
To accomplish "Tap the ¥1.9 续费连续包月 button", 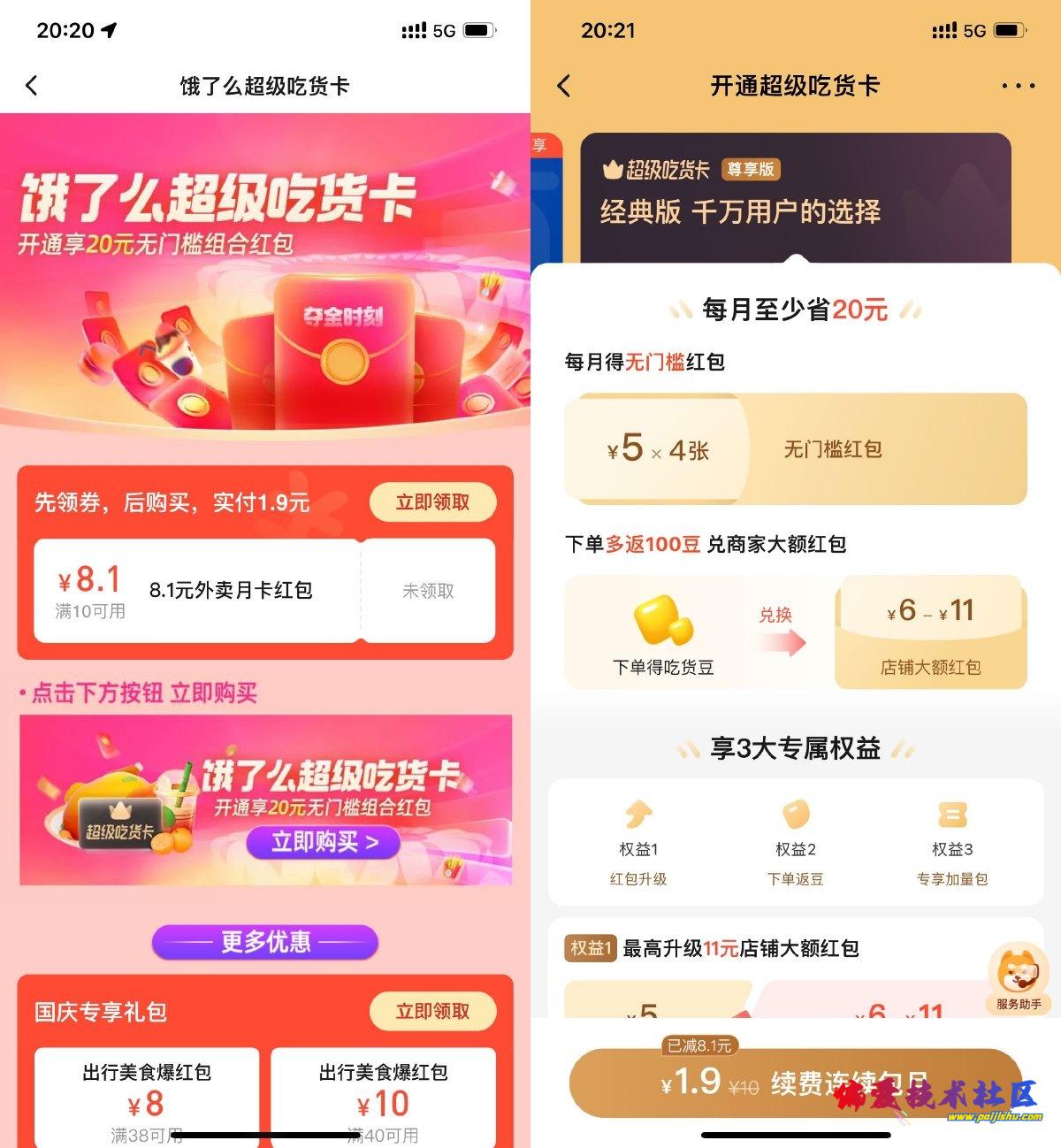I will click(794, 1082).
